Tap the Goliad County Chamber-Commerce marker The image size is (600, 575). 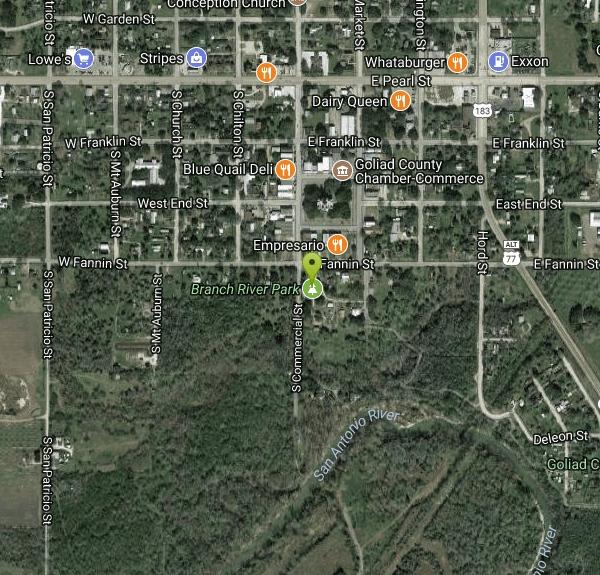pyautogui.click(x=342, y=169)
